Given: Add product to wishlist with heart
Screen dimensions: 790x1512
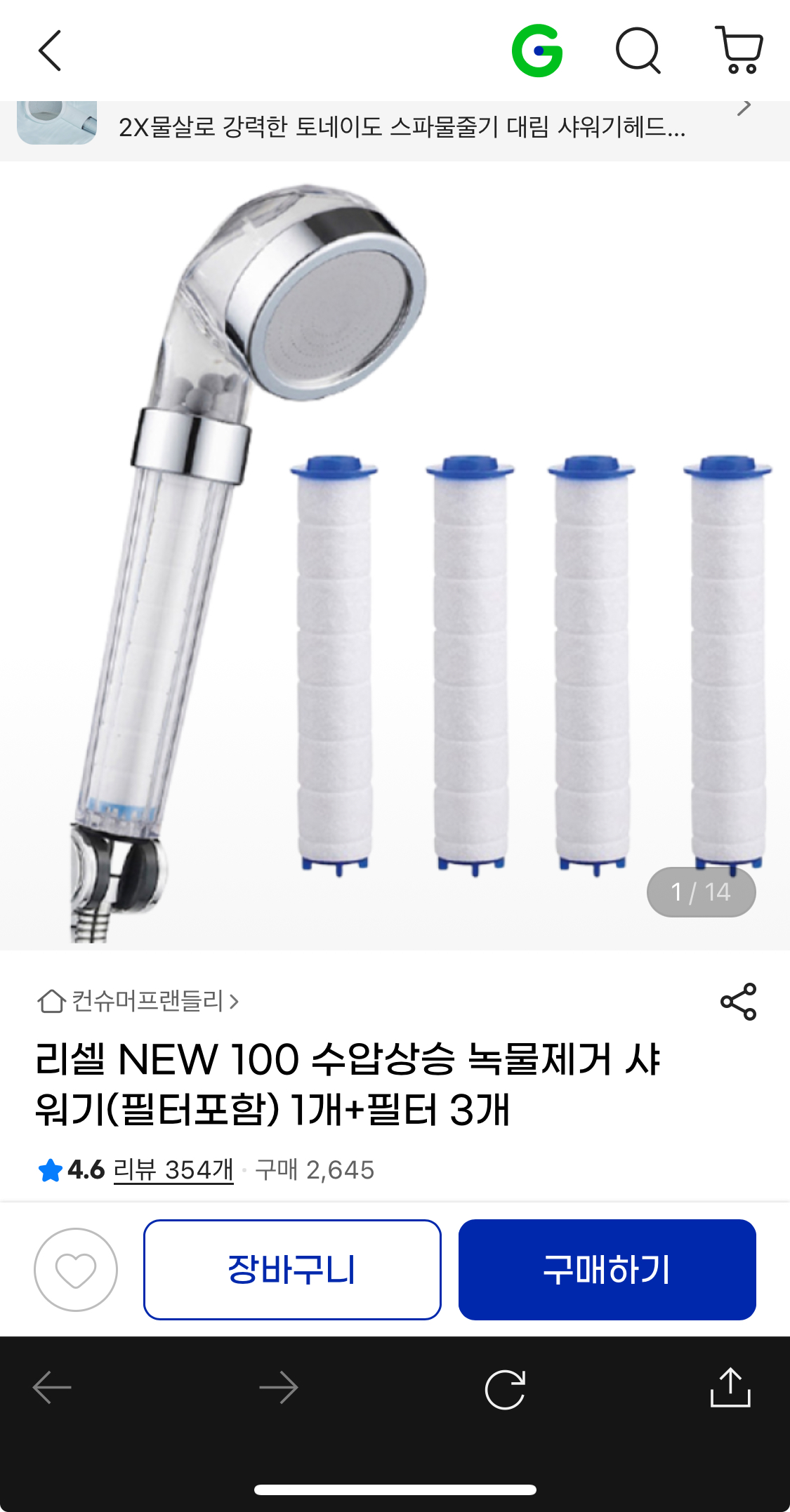Looking at the screenshot, I should [x=76, y=1270].
